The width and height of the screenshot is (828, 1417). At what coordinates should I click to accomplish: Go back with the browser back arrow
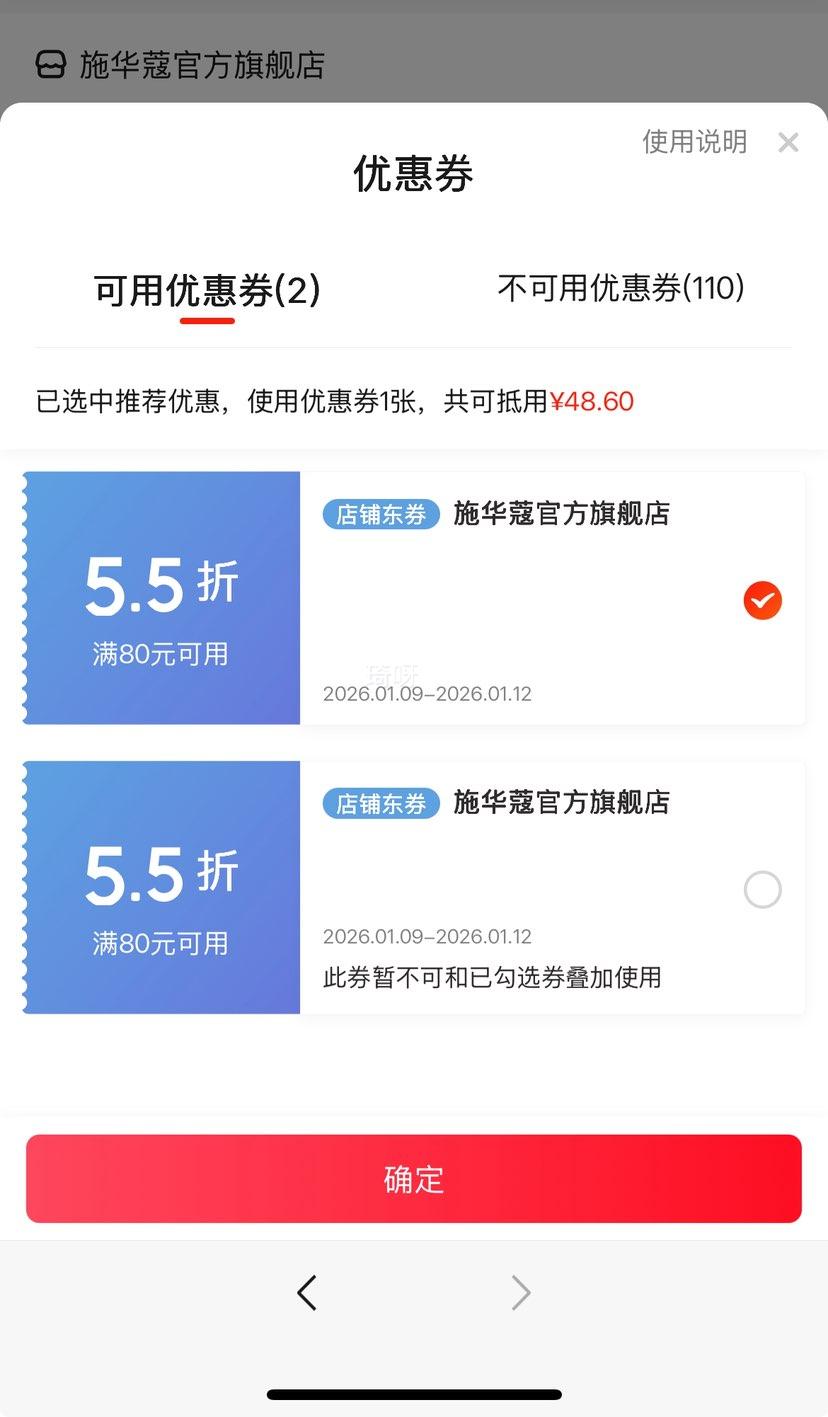(x=307, y=1293)
